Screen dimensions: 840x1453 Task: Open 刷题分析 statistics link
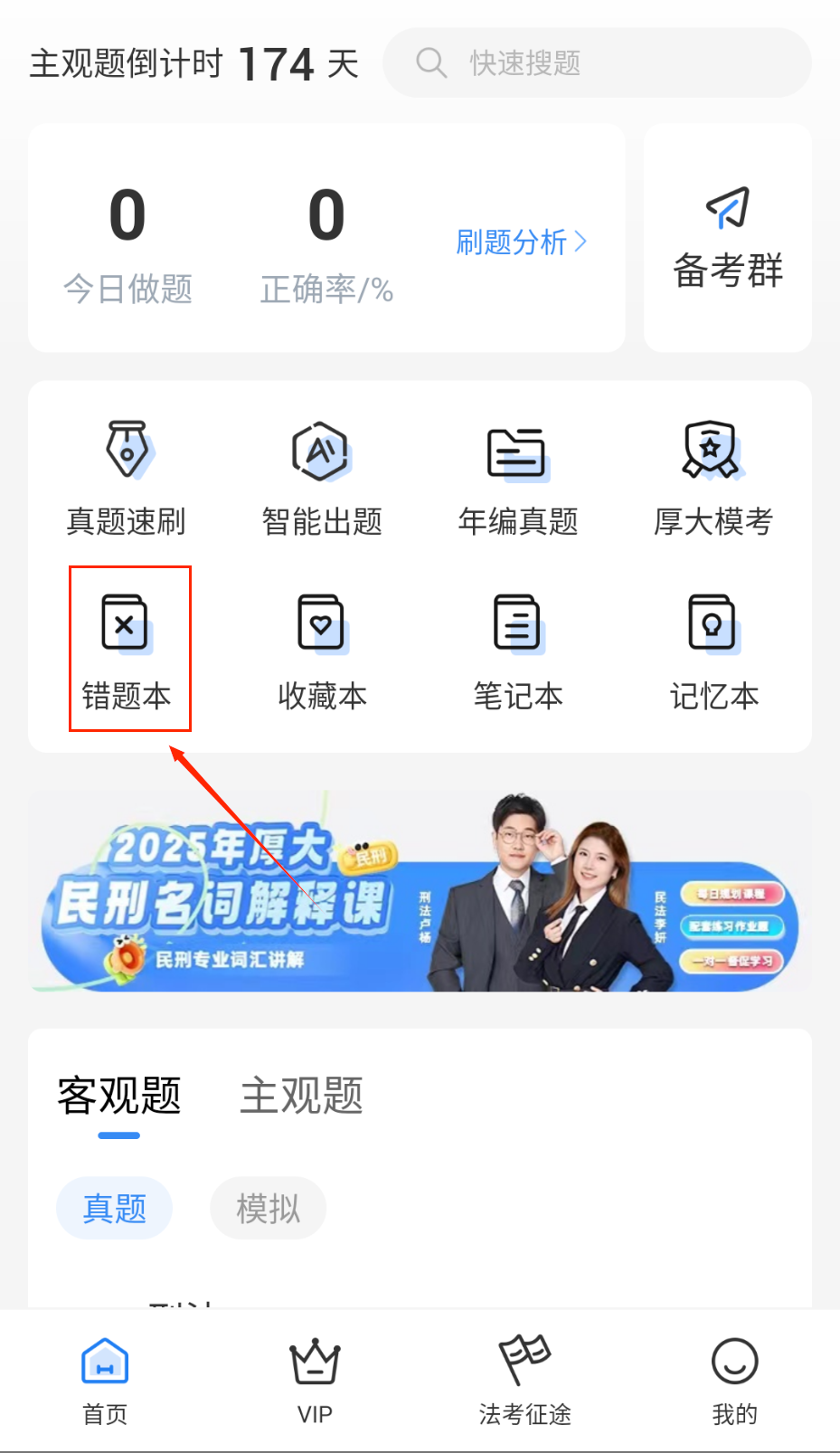521,242
